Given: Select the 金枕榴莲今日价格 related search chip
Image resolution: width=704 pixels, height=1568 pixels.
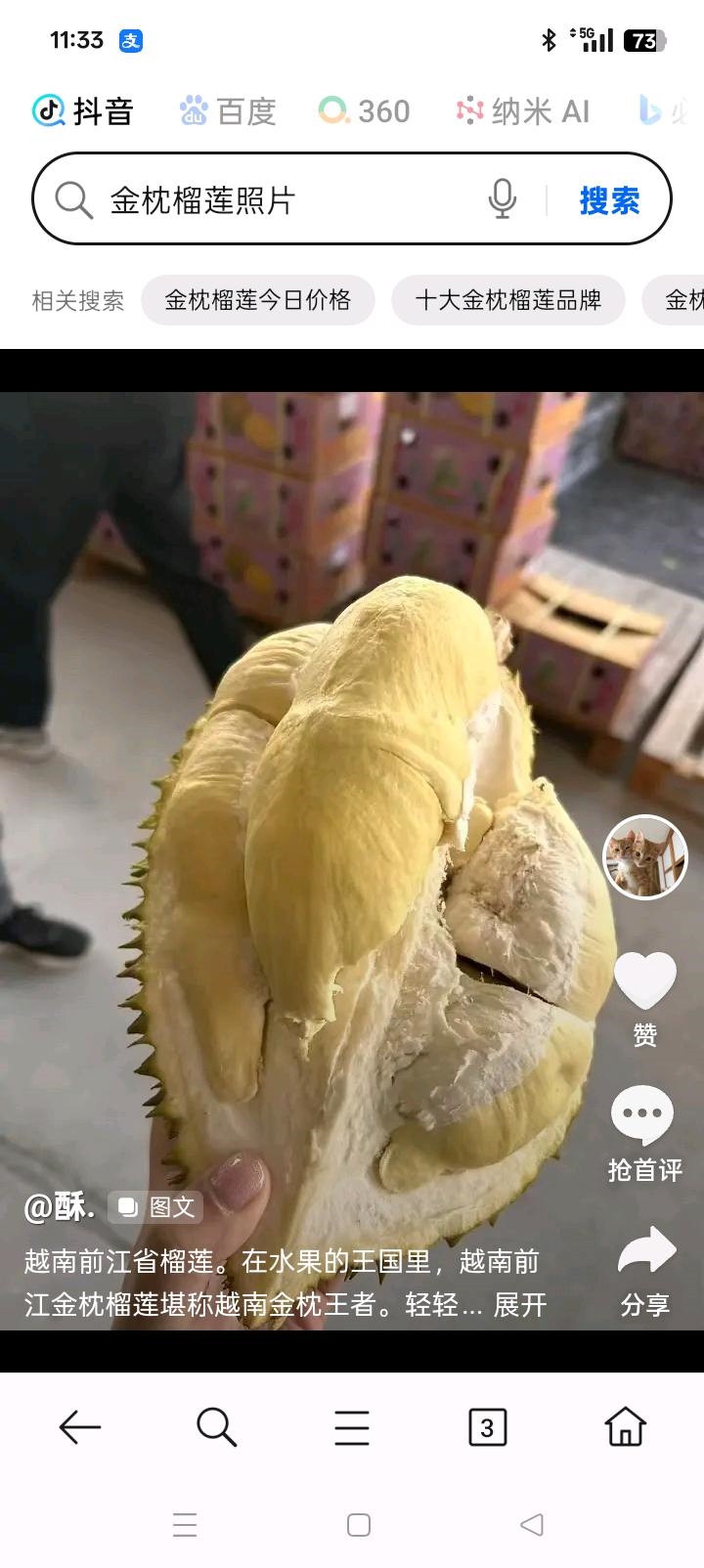Looking at the screenshot, I should [258, 300].
